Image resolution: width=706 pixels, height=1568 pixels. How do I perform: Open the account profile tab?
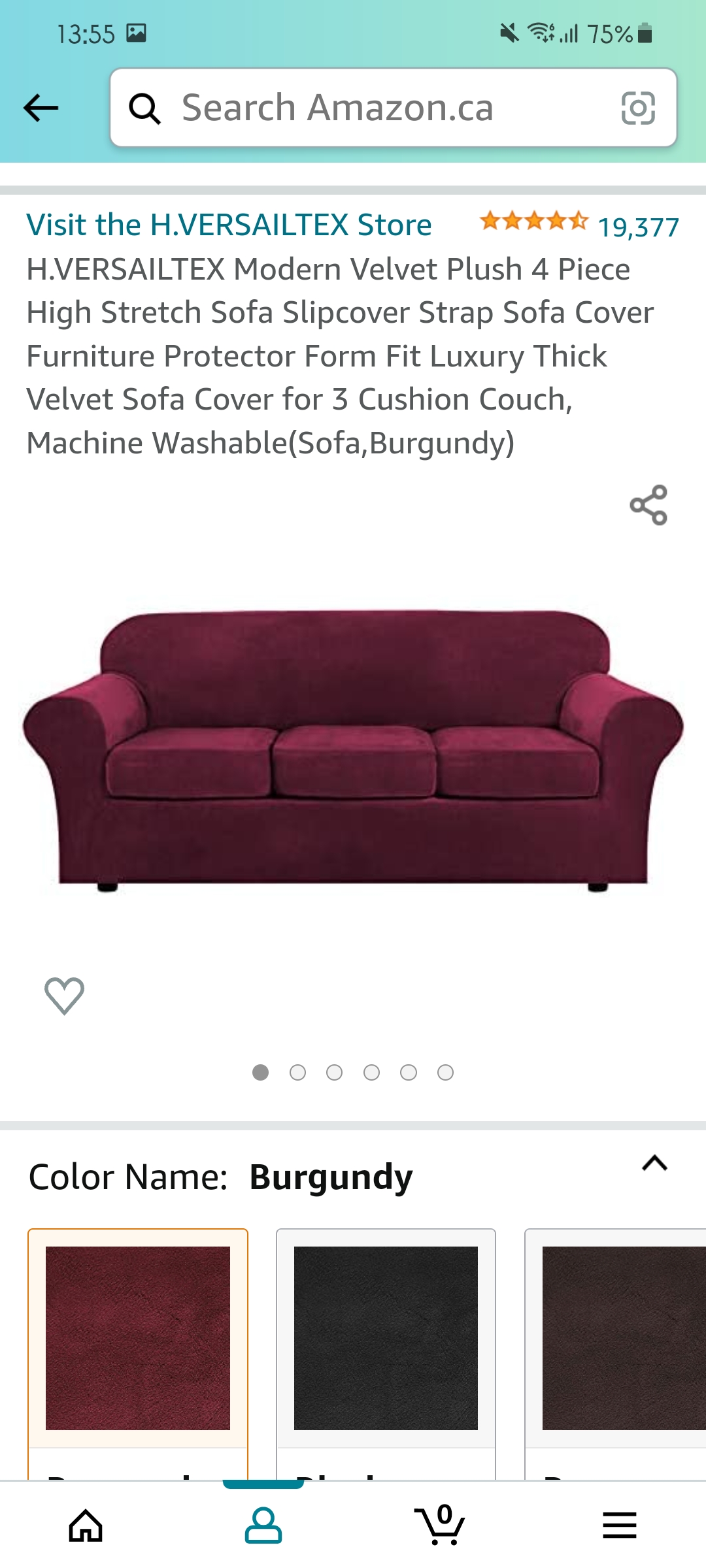tap(263, 1526)
